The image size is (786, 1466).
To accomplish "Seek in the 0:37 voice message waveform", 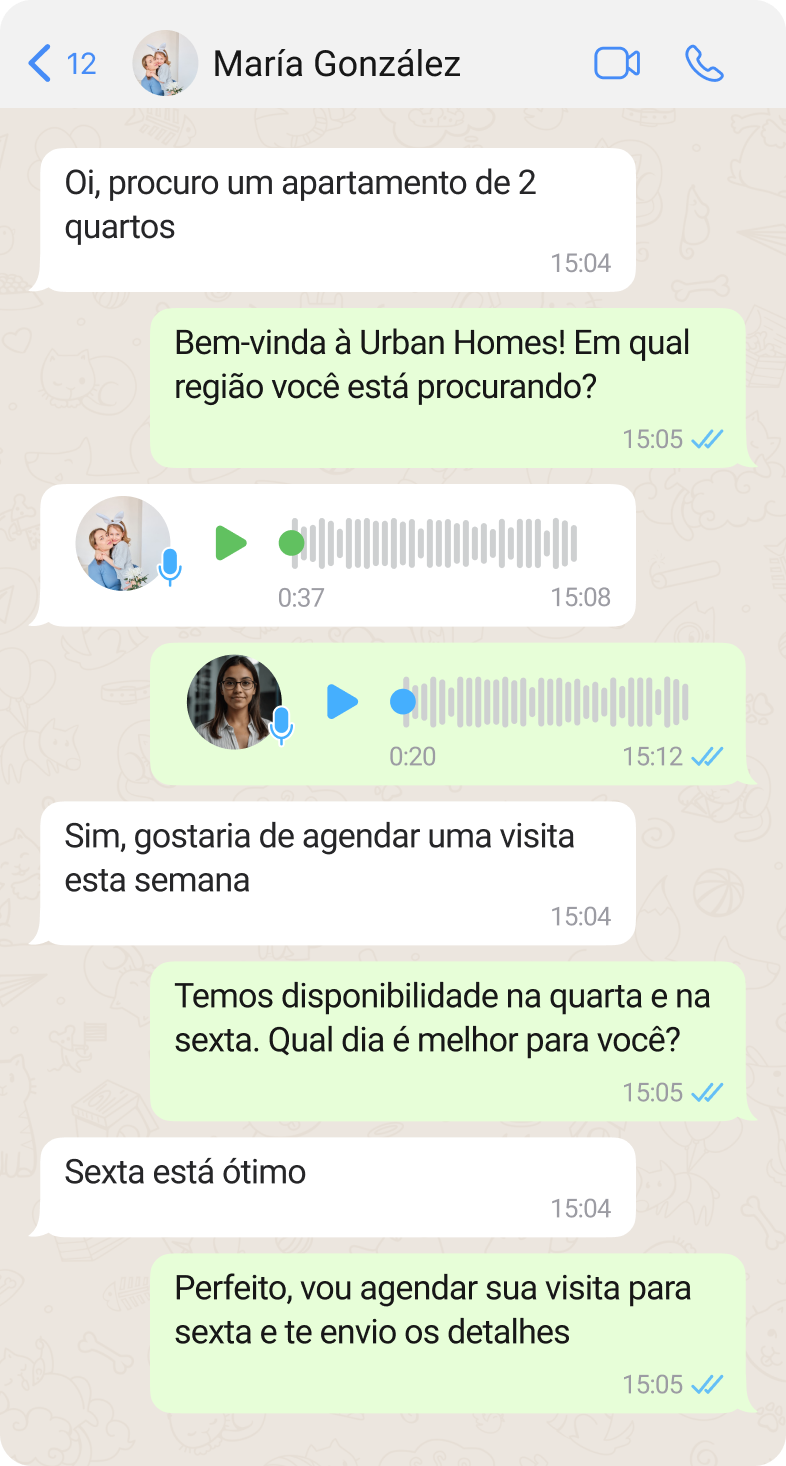I will [x=435, y=543].
